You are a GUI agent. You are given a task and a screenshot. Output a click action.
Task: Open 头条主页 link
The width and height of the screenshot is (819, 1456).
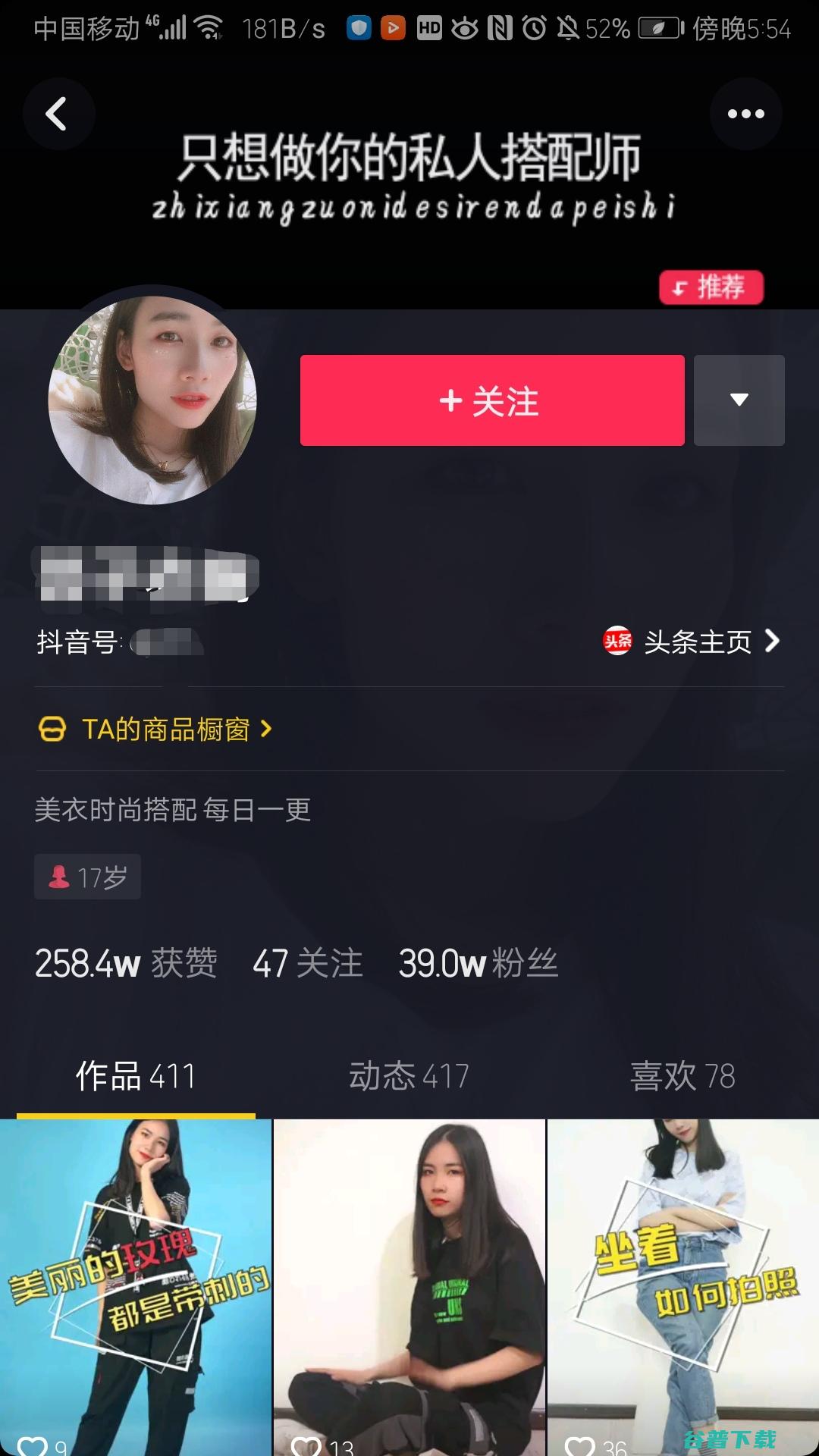coord(692,642)
